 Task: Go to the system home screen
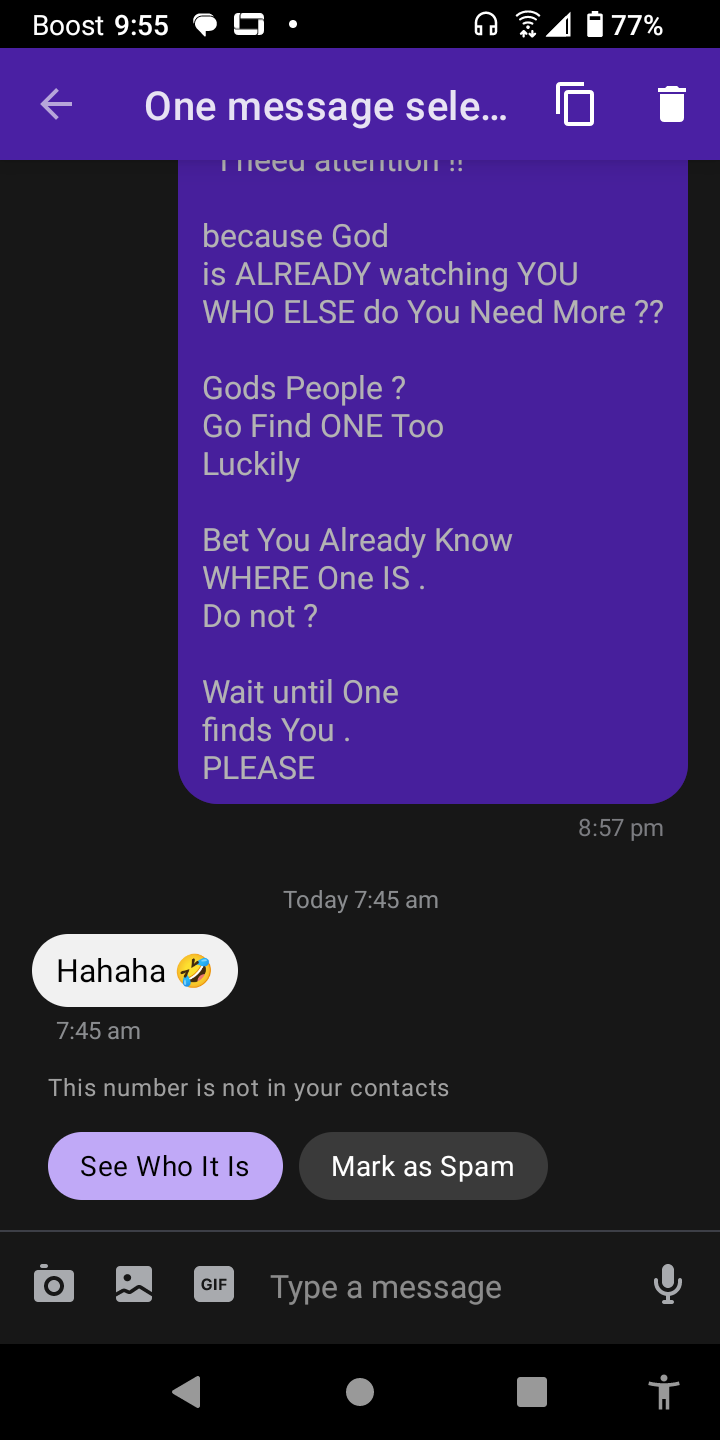coord(360,1392)
